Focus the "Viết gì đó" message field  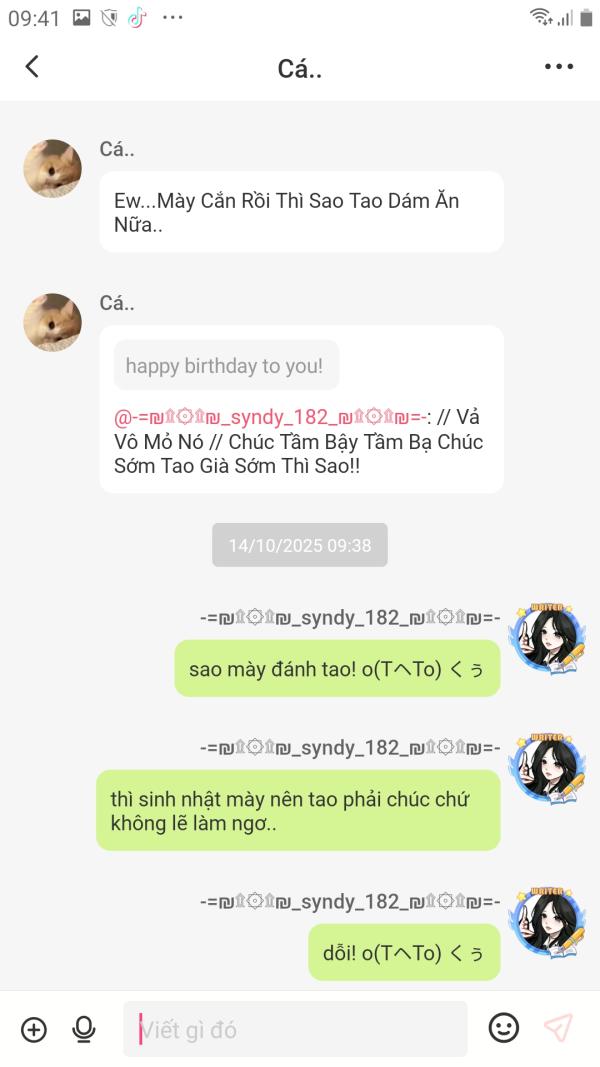[x=295, y=1029]
